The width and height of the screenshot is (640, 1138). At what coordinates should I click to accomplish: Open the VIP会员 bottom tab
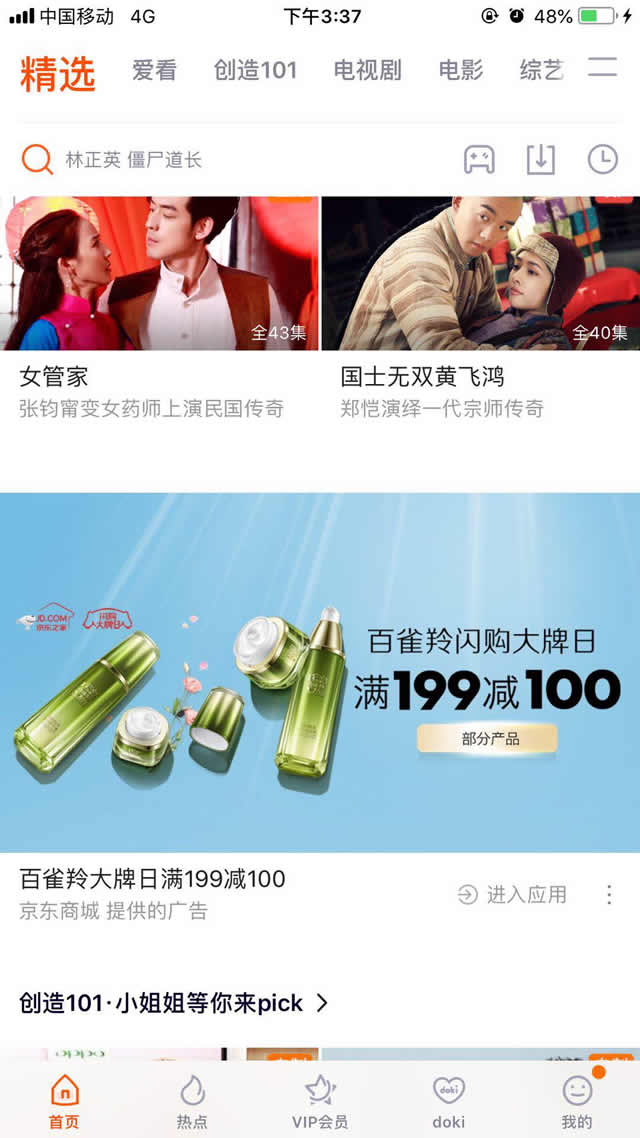click(320, 1100)
